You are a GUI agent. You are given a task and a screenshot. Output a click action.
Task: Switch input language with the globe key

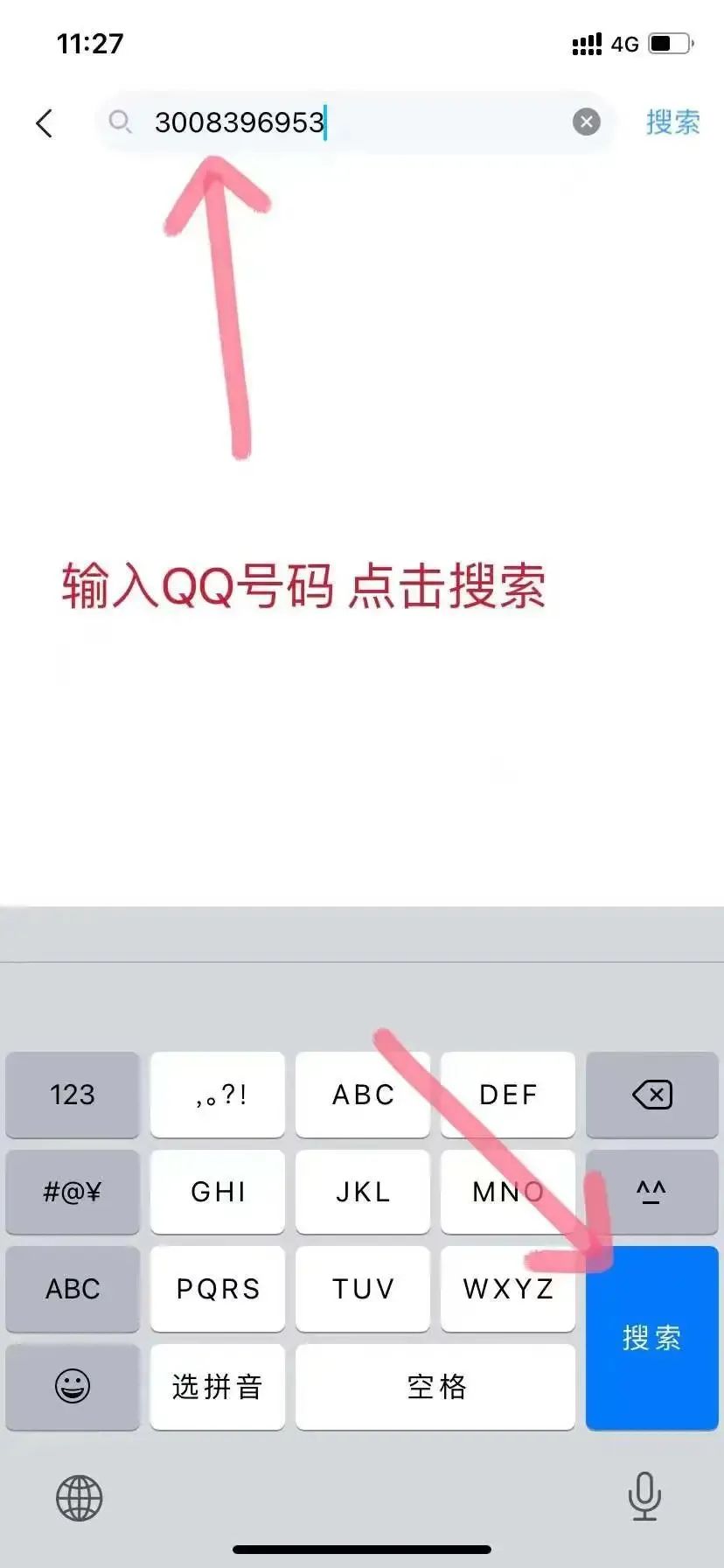tap(80, 1498)
